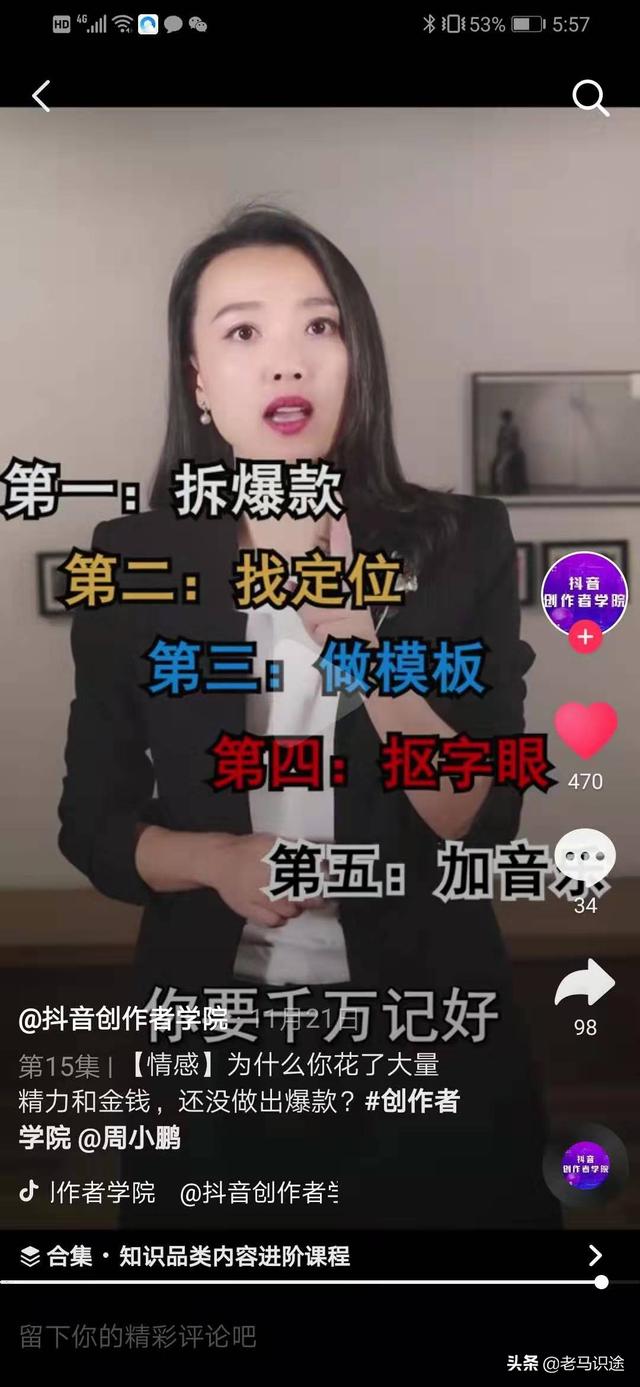Open the #创作者学院 hashtag link

[x=413, y=1102]
